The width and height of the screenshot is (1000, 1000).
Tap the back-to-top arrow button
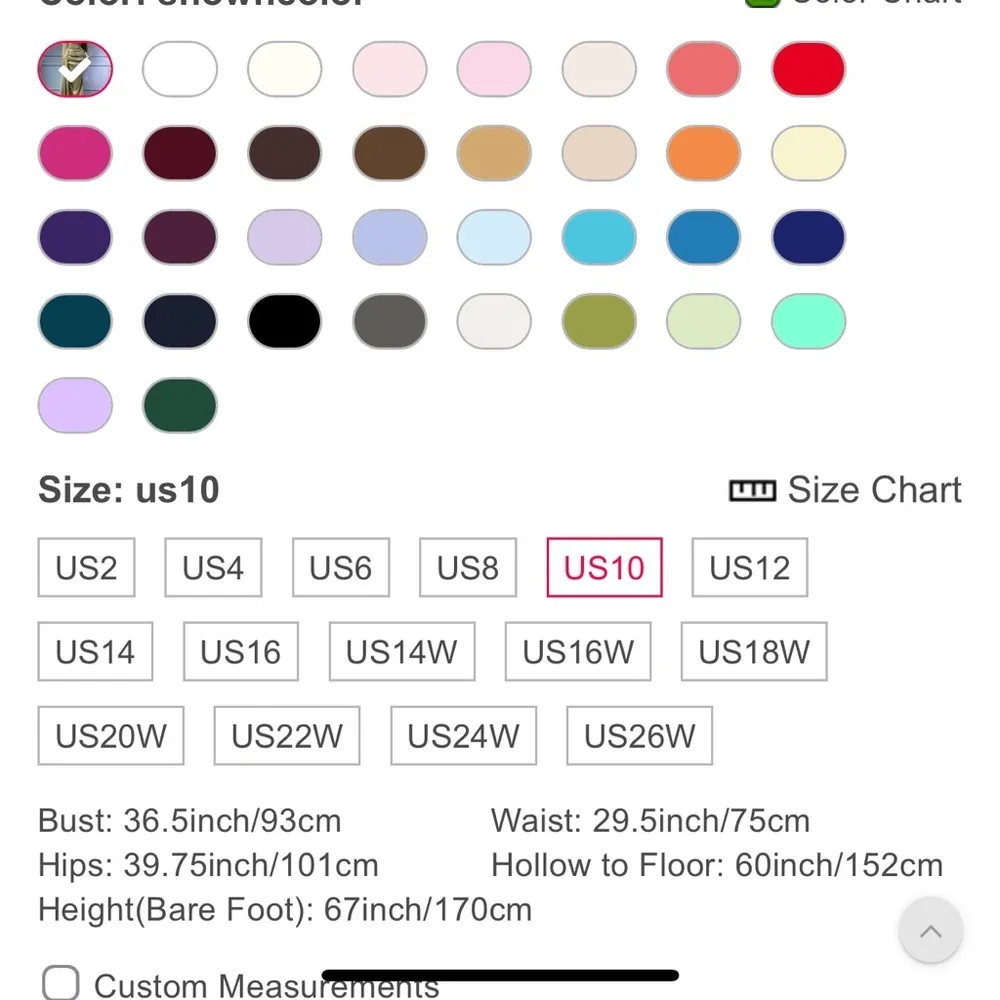(930, 931)
